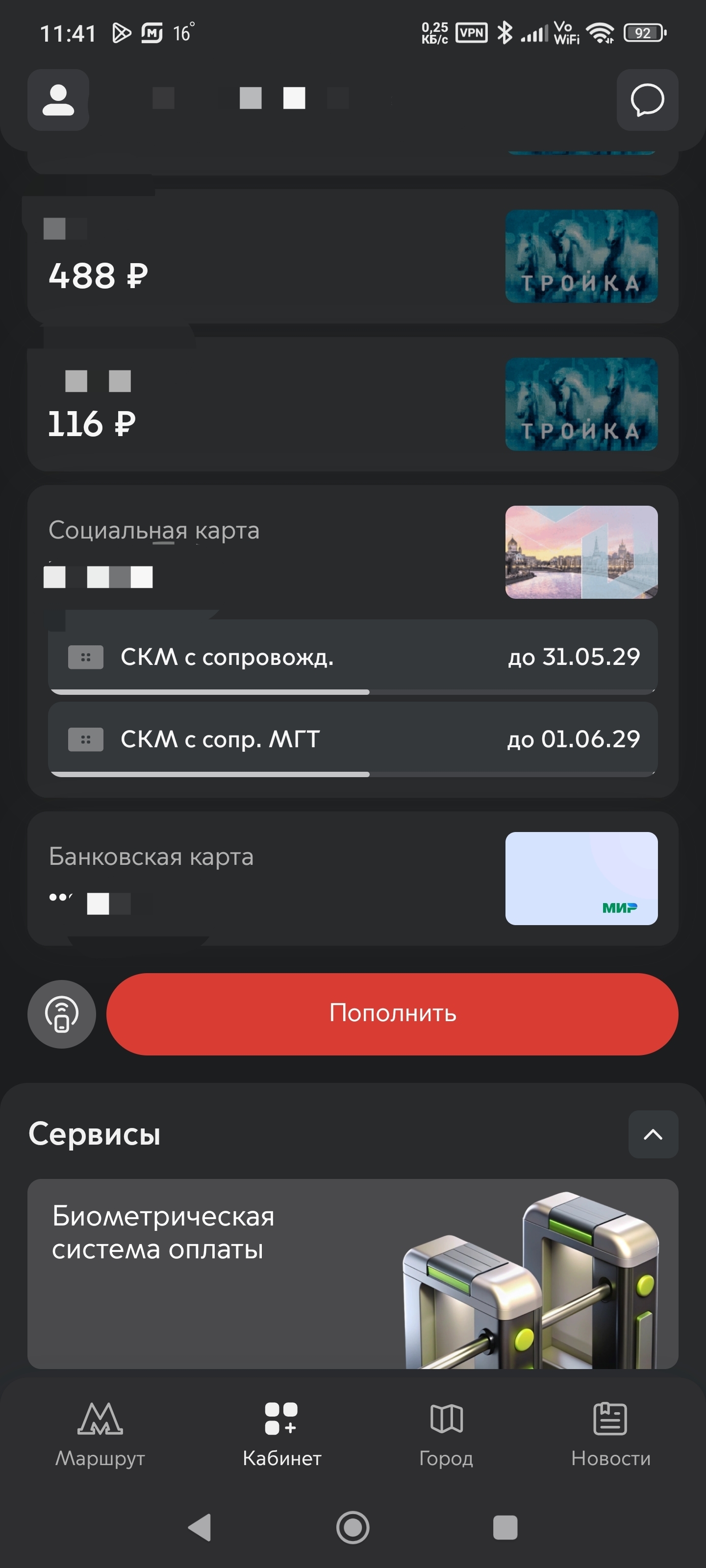706x1568 pixels.
Task: Tap the NFC phone scan button
Action: (61, 1014)
